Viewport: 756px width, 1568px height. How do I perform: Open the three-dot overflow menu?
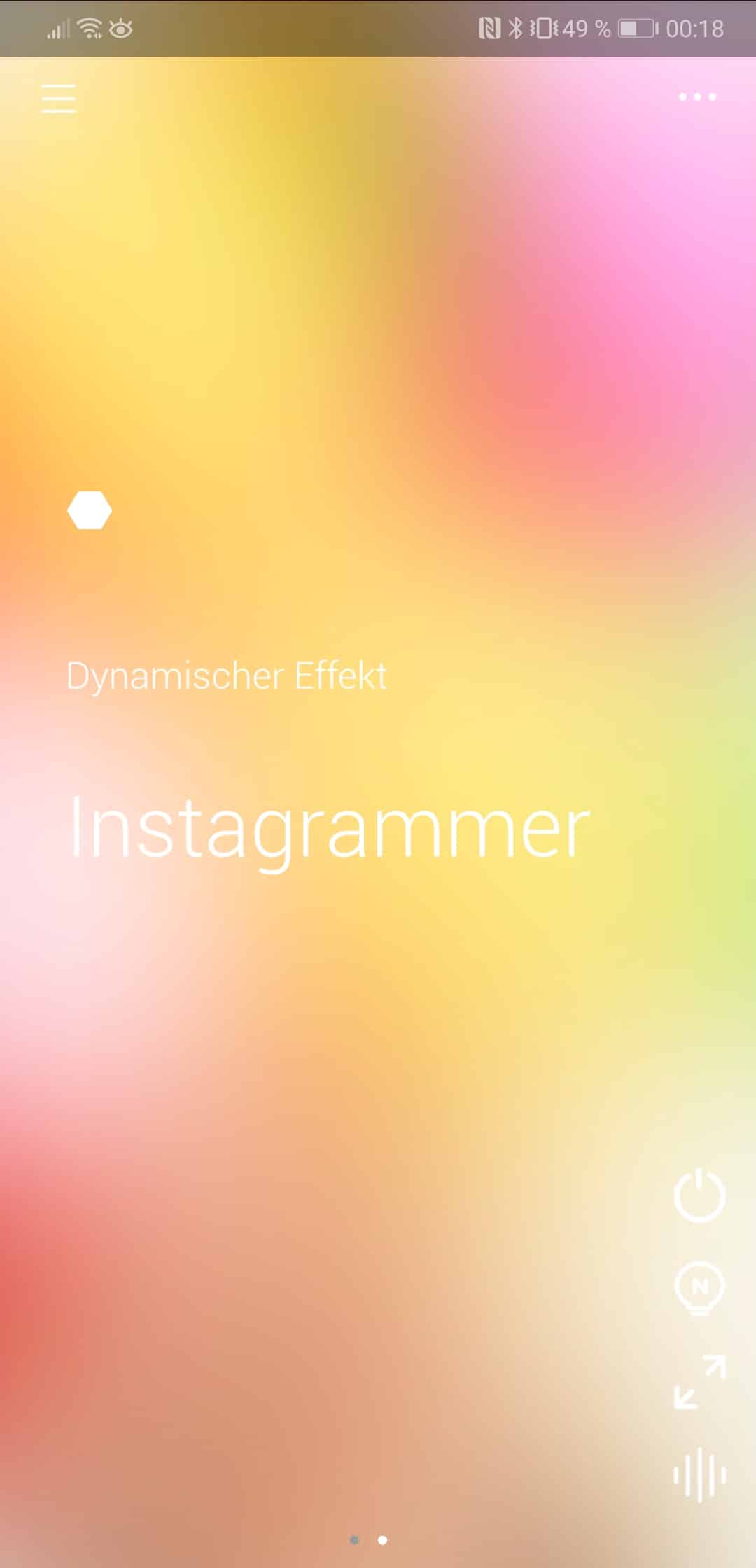697,97
